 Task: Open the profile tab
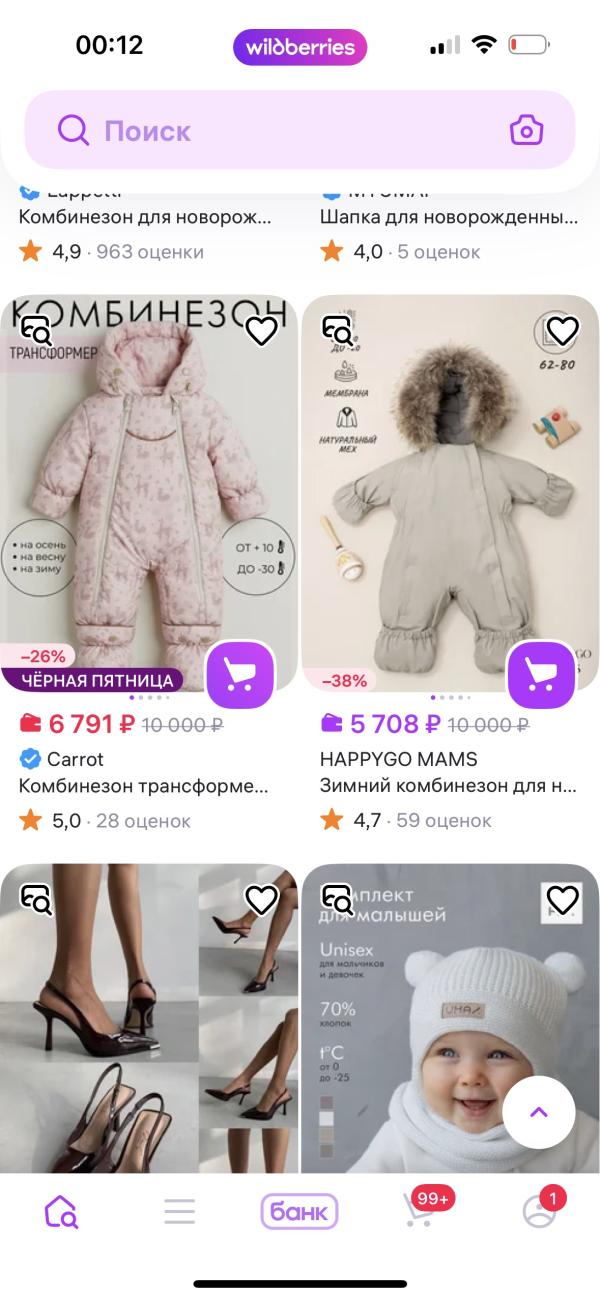[541, 1210]
